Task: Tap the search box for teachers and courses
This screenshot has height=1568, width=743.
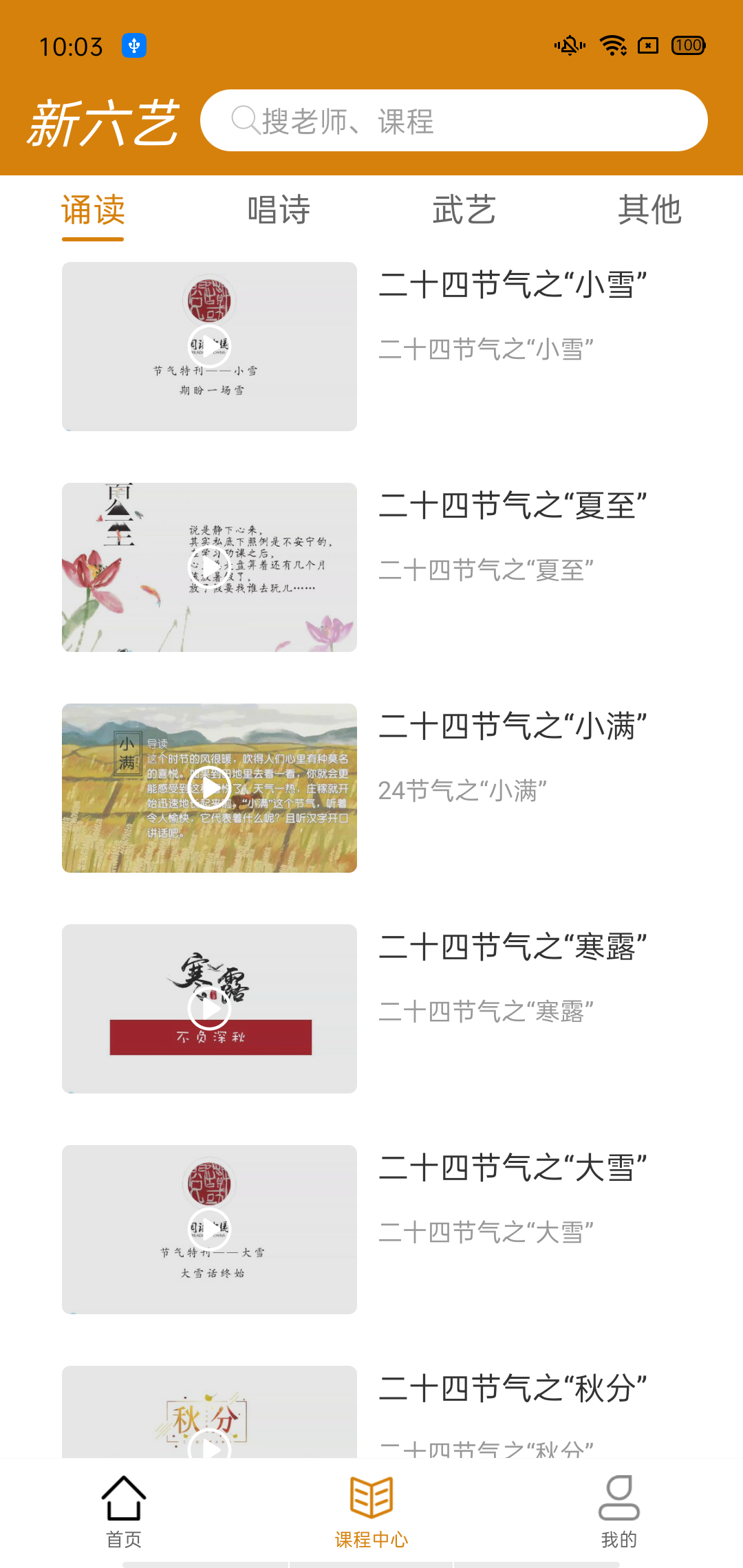Action: (x=454, y=121)
